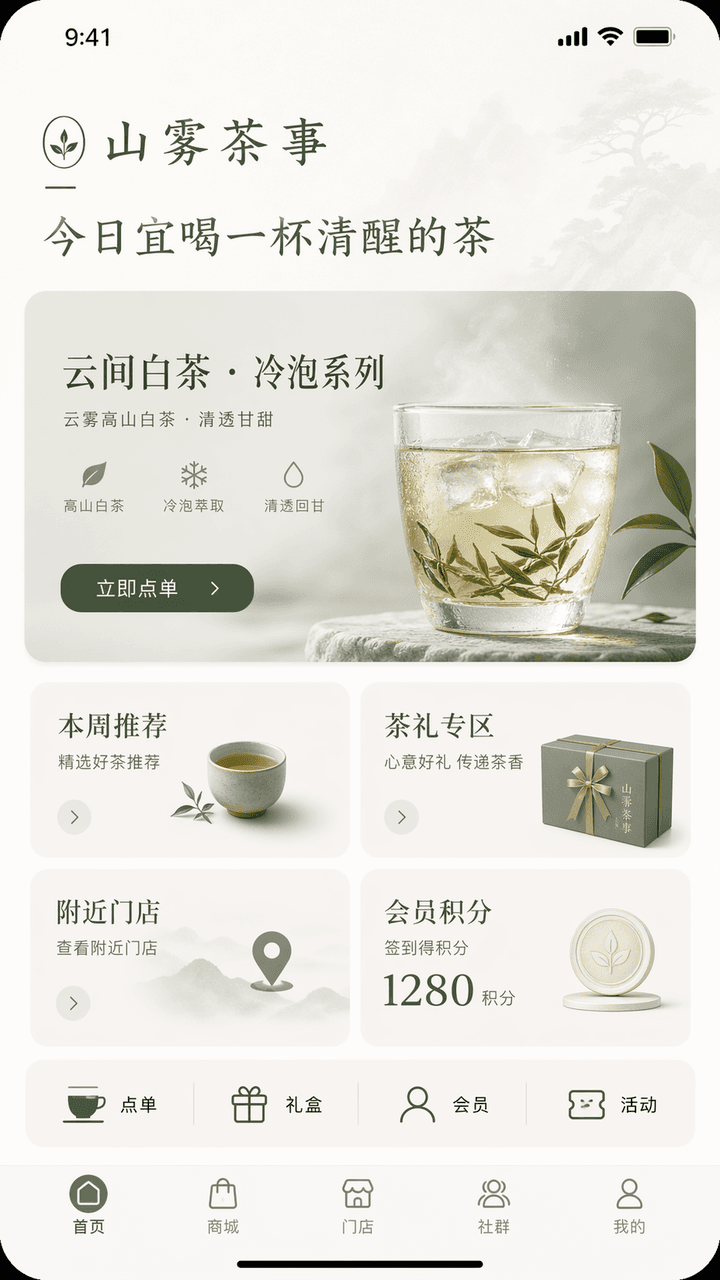Open the 活动 shortcut
Viewport: 720px width, 1280px height.
[611, 1104]
